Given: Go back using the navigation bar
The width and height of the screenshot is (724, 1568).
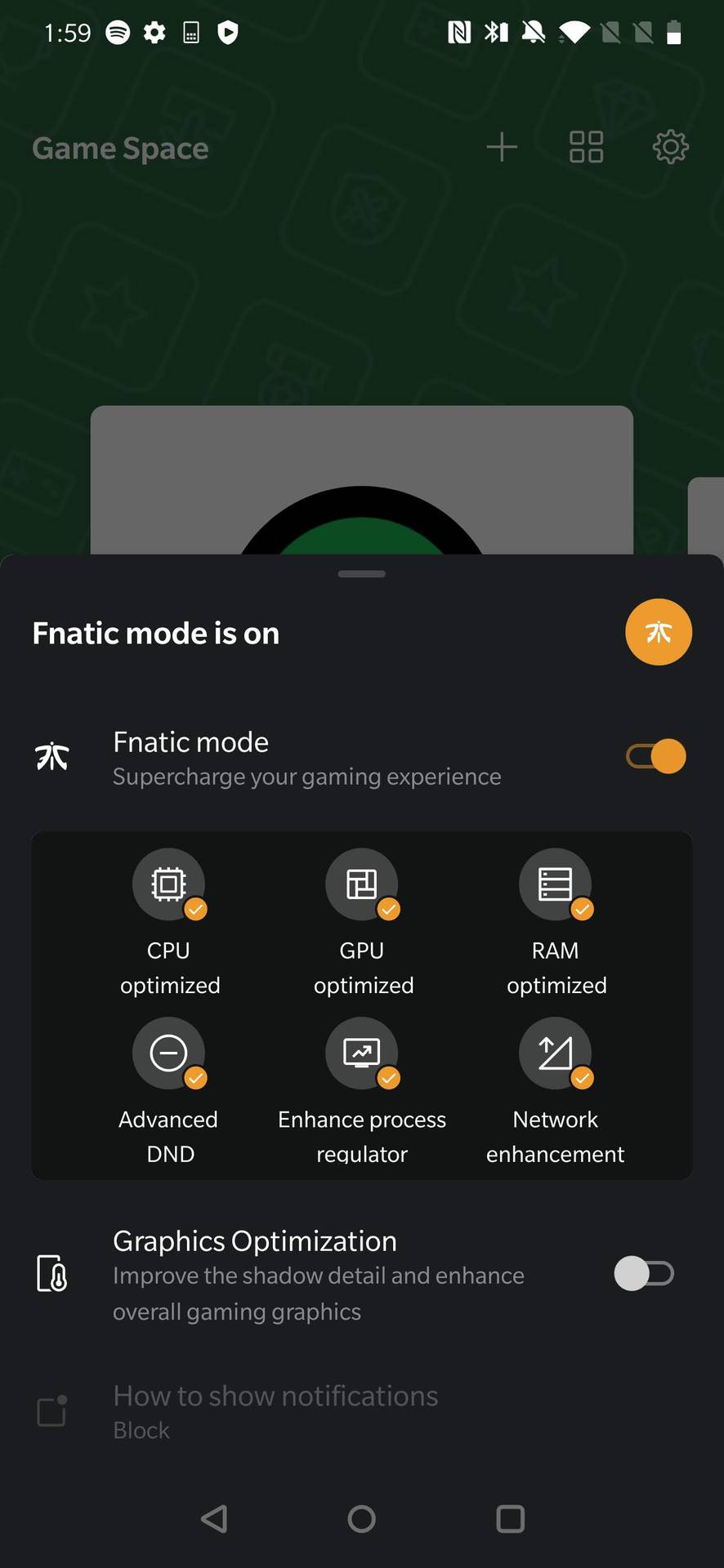Looking at the screenshot, I should 214,1519.
